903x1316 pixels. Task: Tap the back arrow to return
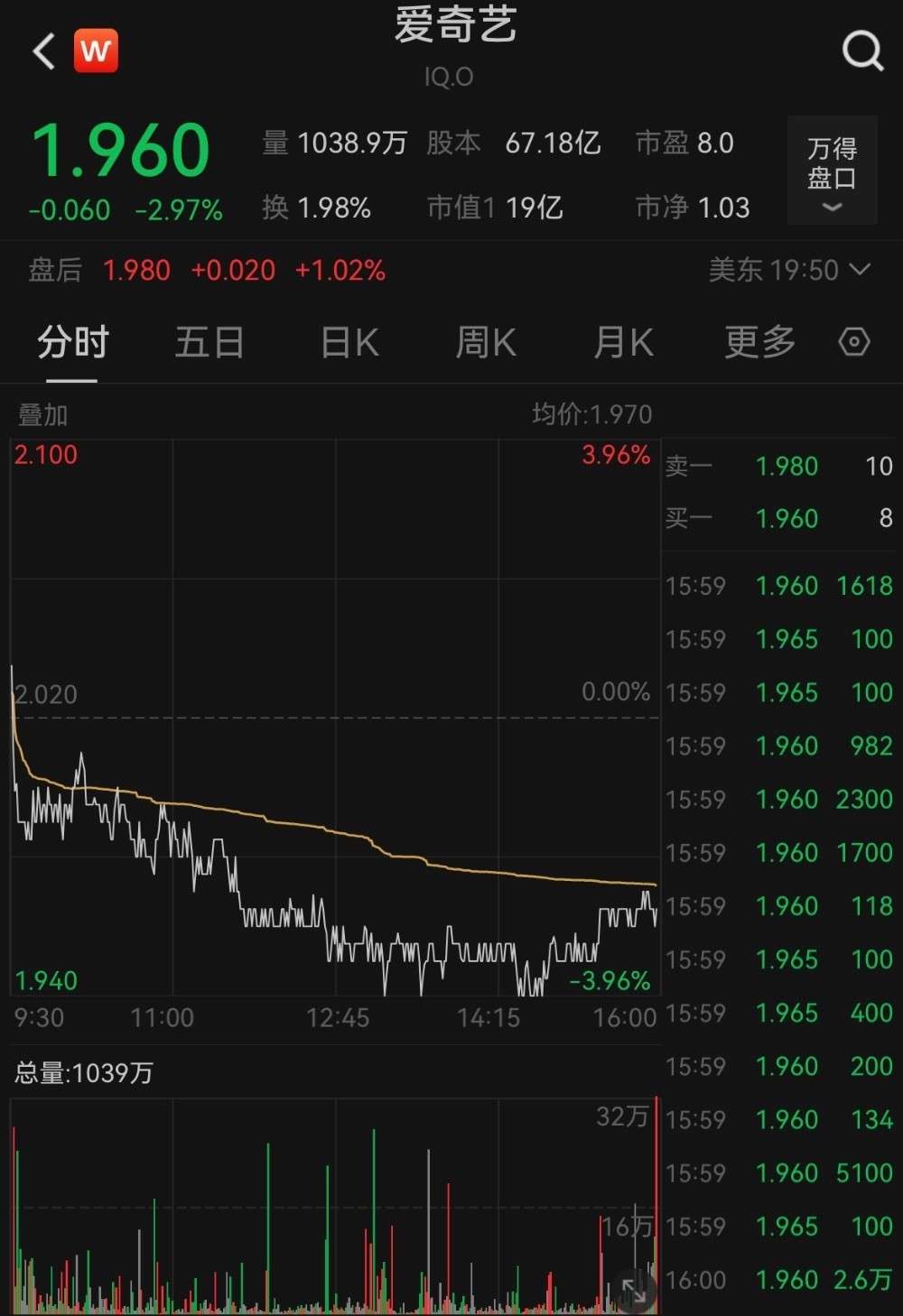pos(42,50)
